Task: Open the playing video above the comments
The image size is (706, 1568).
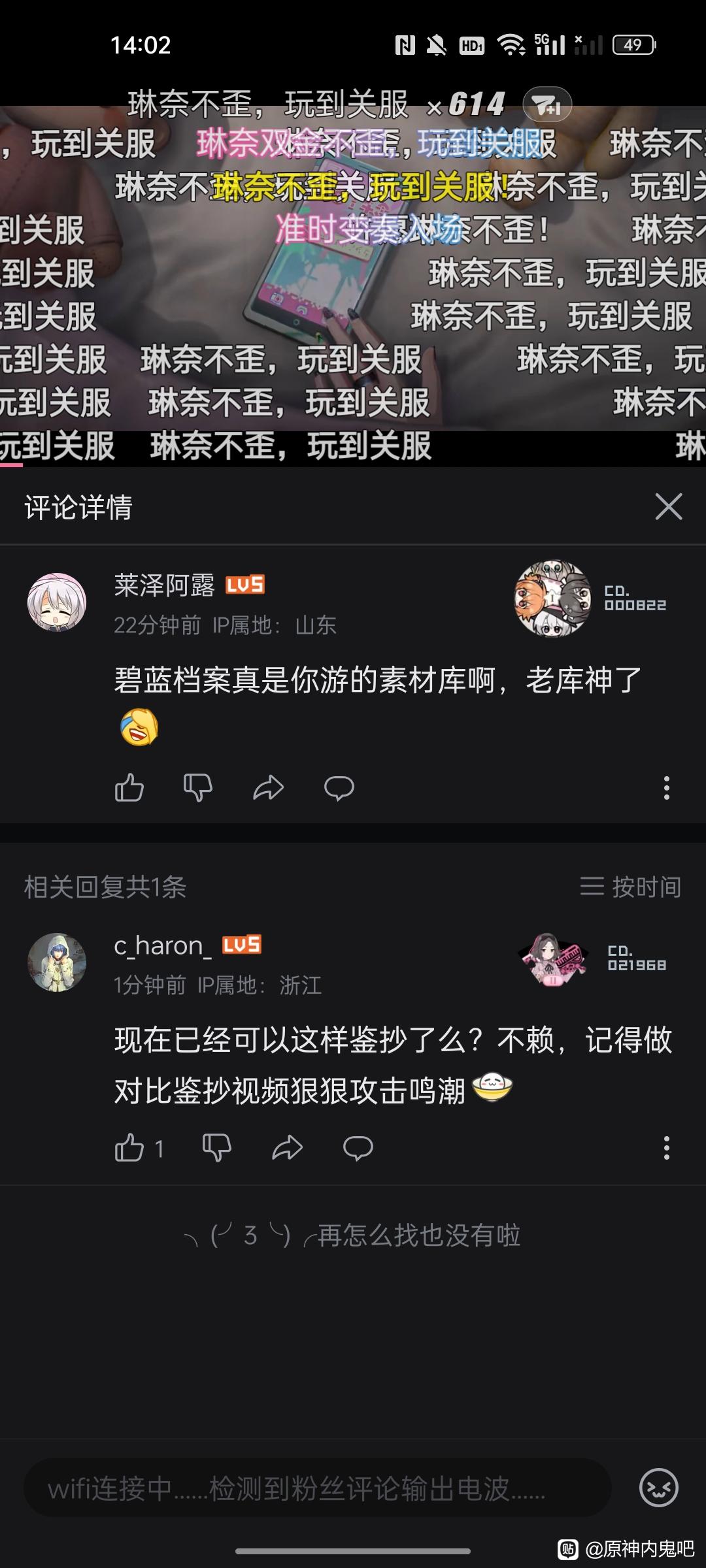Action: (x=353, y=287)
